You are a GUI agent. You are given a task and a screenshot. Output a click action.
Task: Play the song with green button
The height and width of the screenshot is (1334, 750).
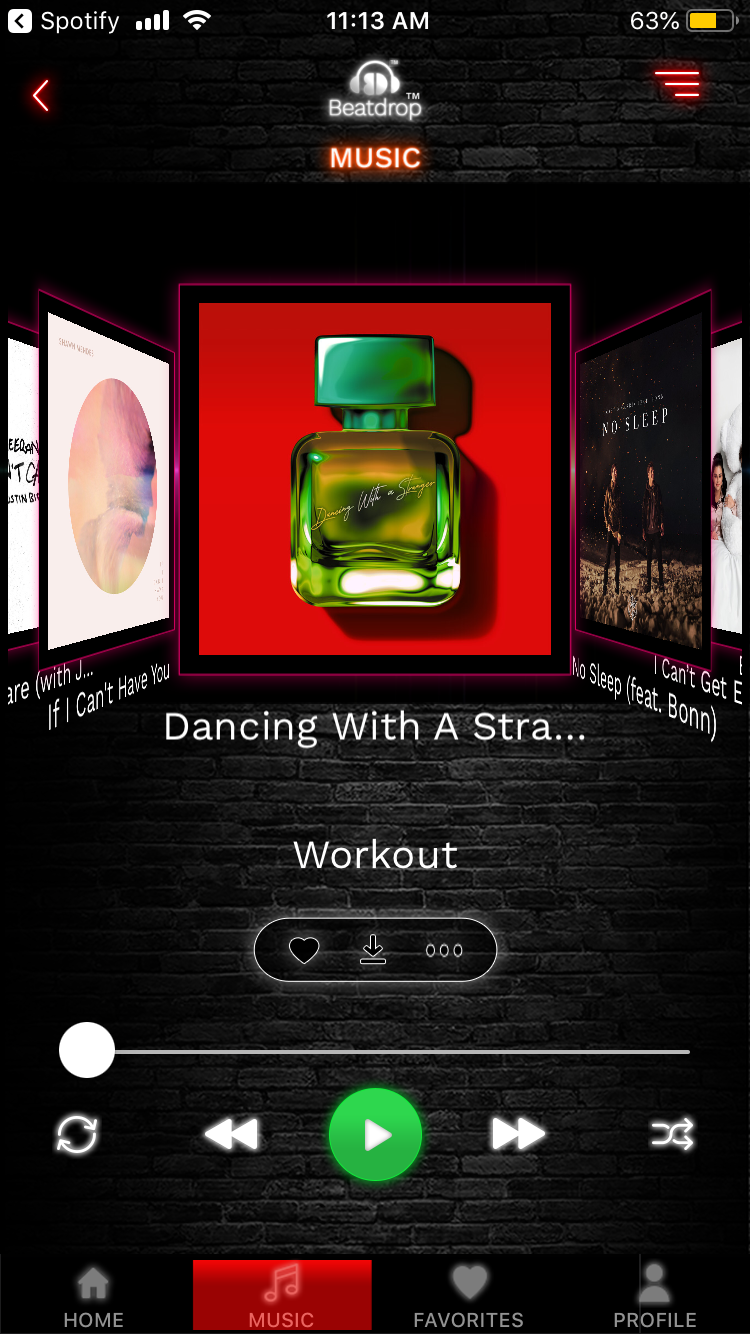(375, 1135)
